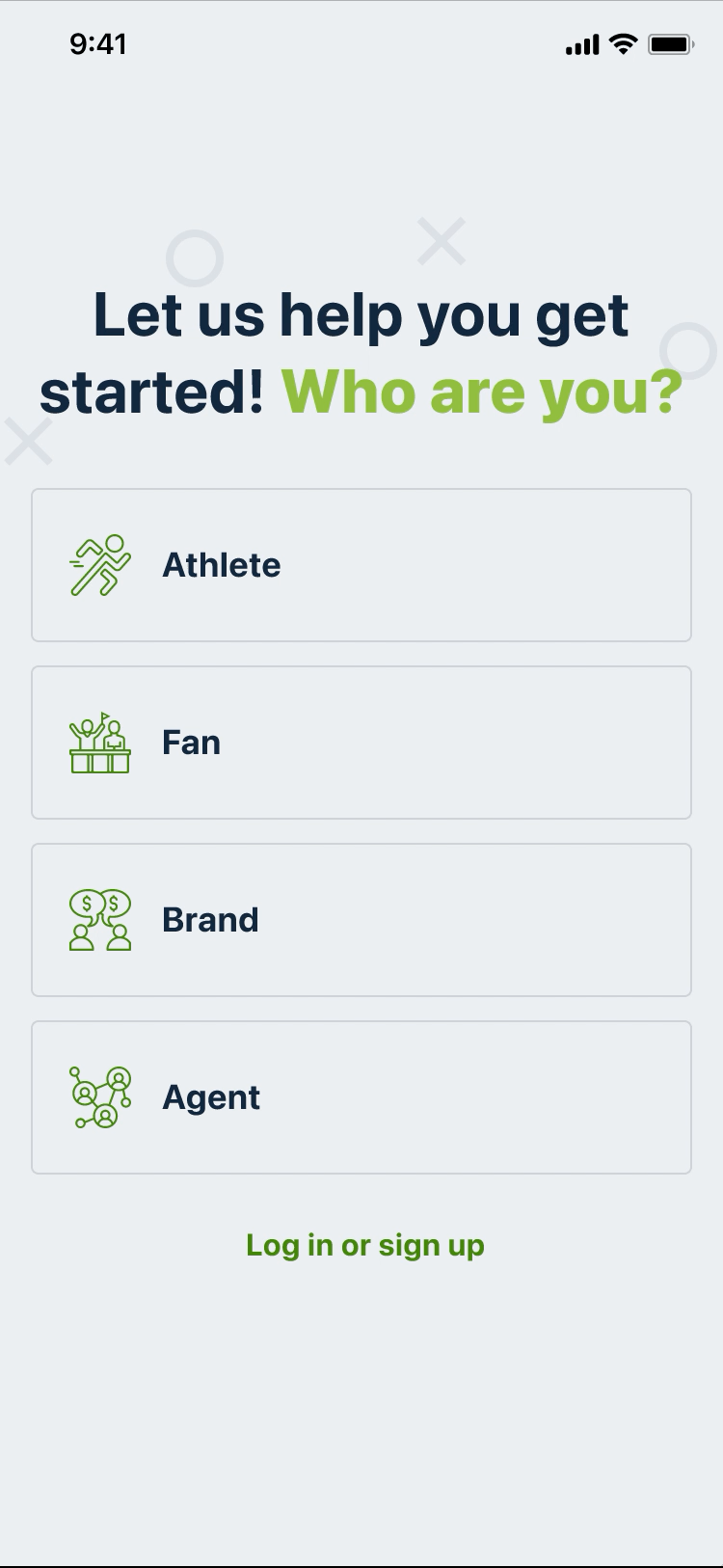Choose Fan as your role
Screen dimensions: 723x1568
(x=361, y=743)
